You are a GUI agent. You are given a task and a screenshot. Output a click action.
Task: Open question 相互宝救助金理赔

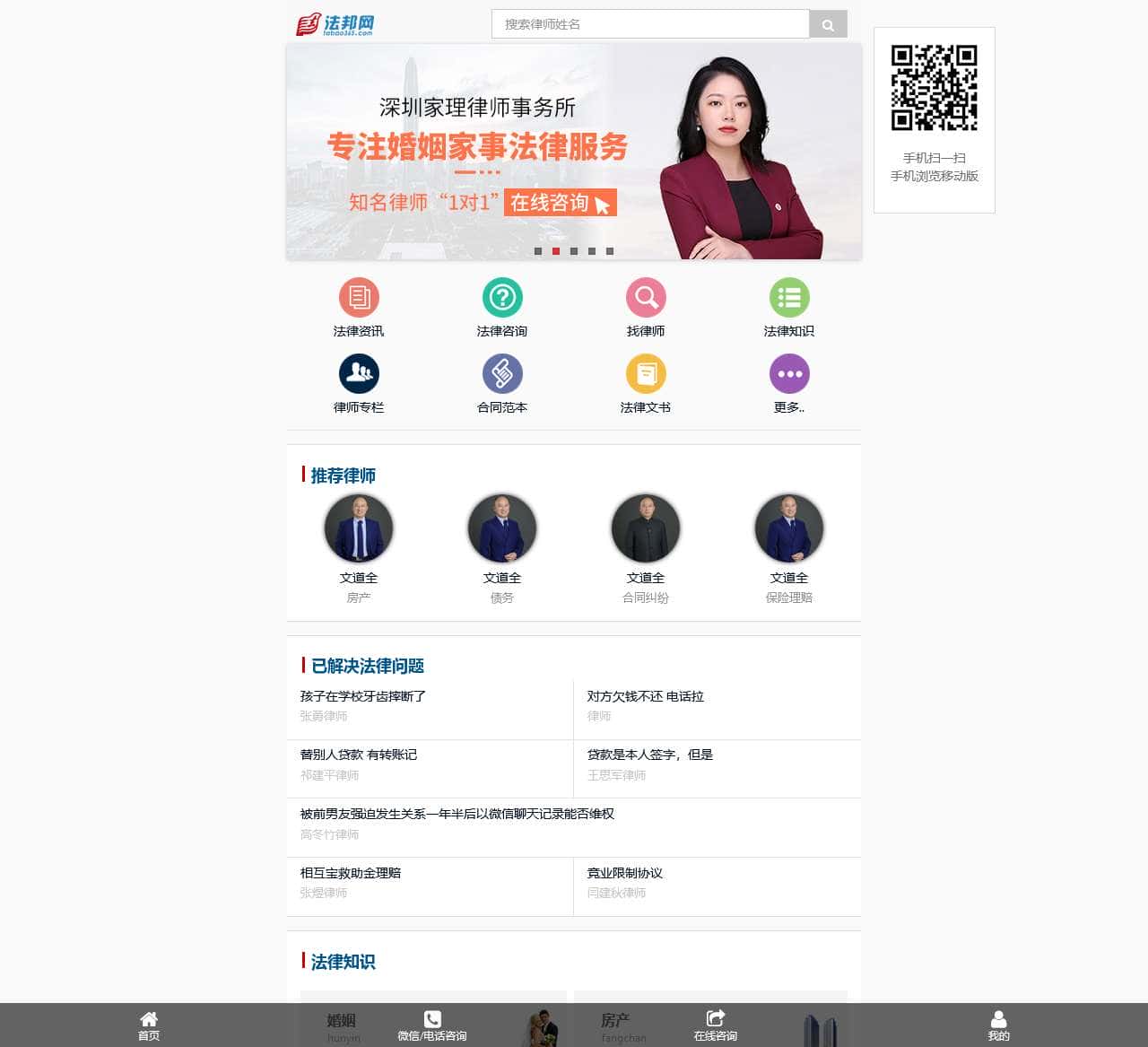click(351, 873)
